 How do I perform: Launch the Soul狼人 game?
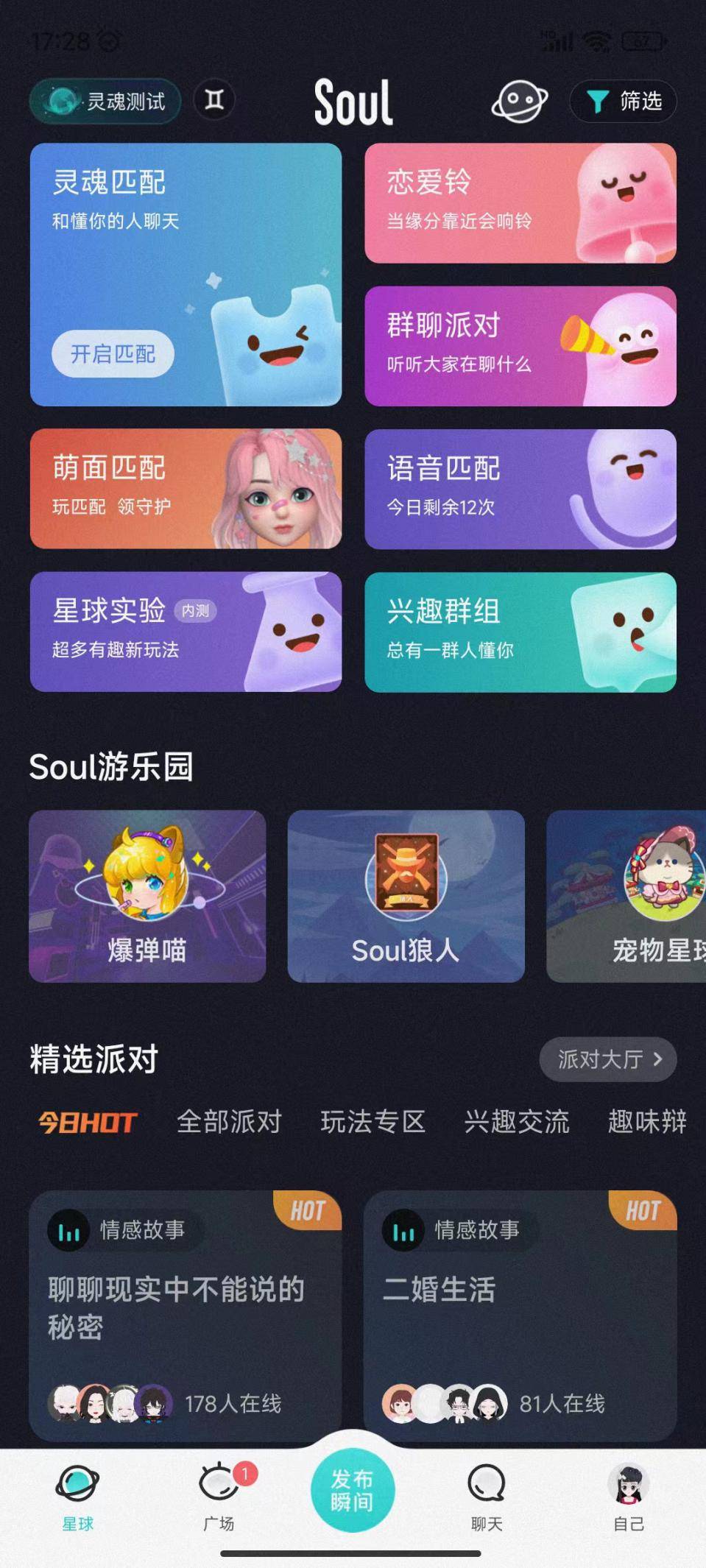pos(406,896)
